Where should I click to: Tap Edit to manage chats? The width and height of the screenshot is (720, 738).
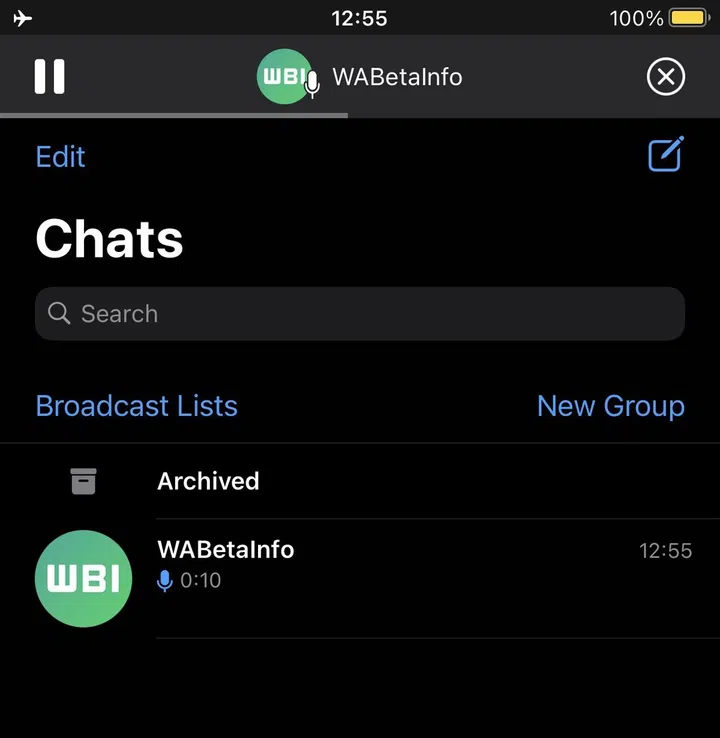[x=60, y=156]
